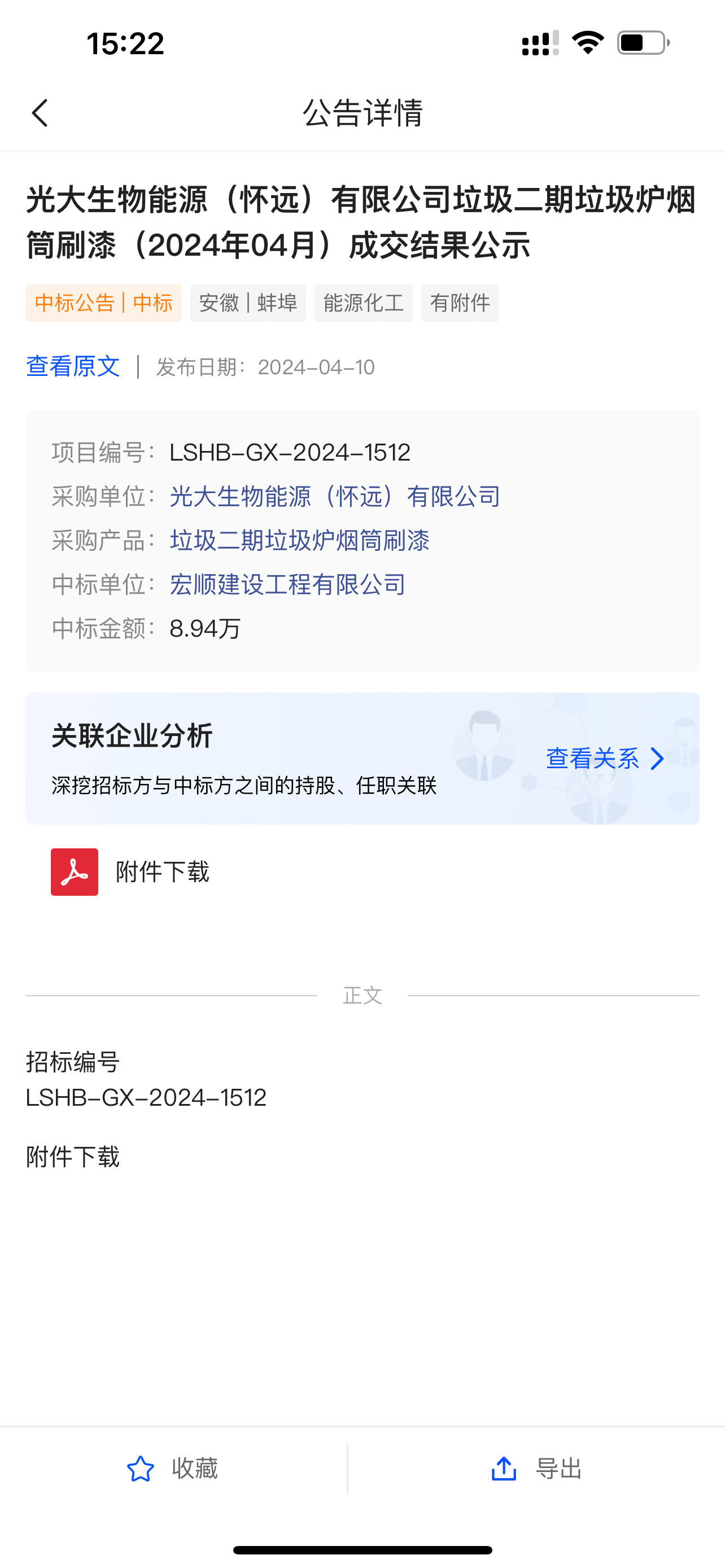Export this announcement with 导出
Image resolution: width=725 pixels, height=1568 pixels.
pyautogui.click(x=536, y=1468)
